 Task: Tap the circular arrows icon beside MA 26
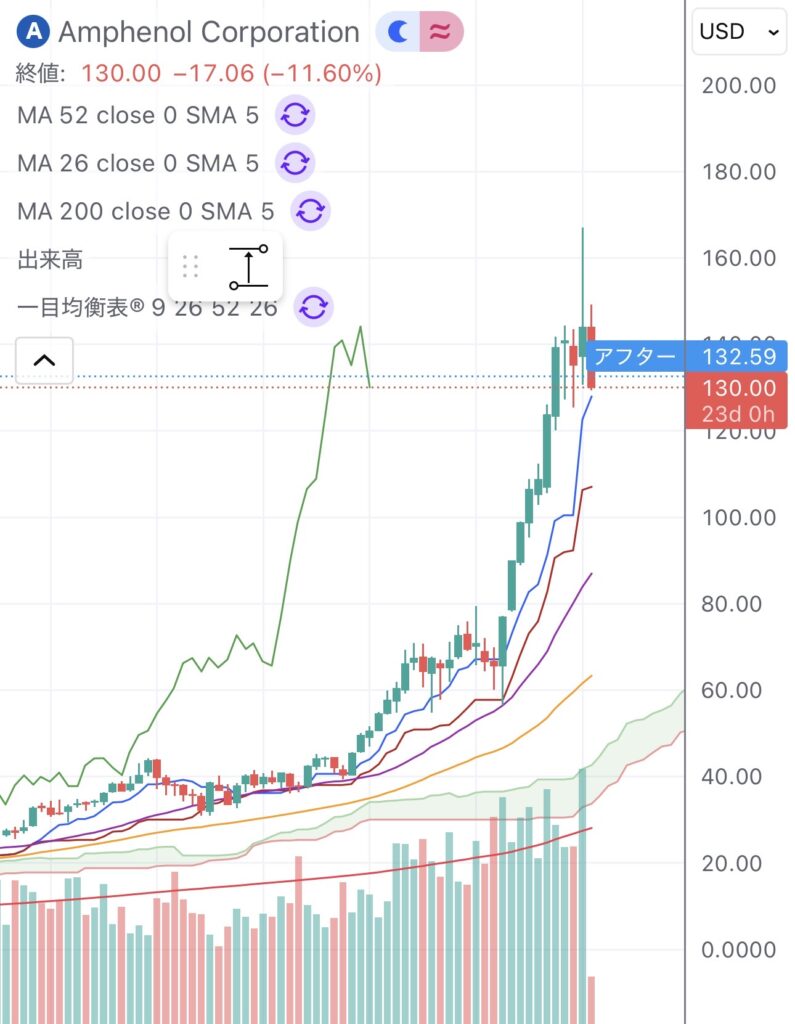295,163
